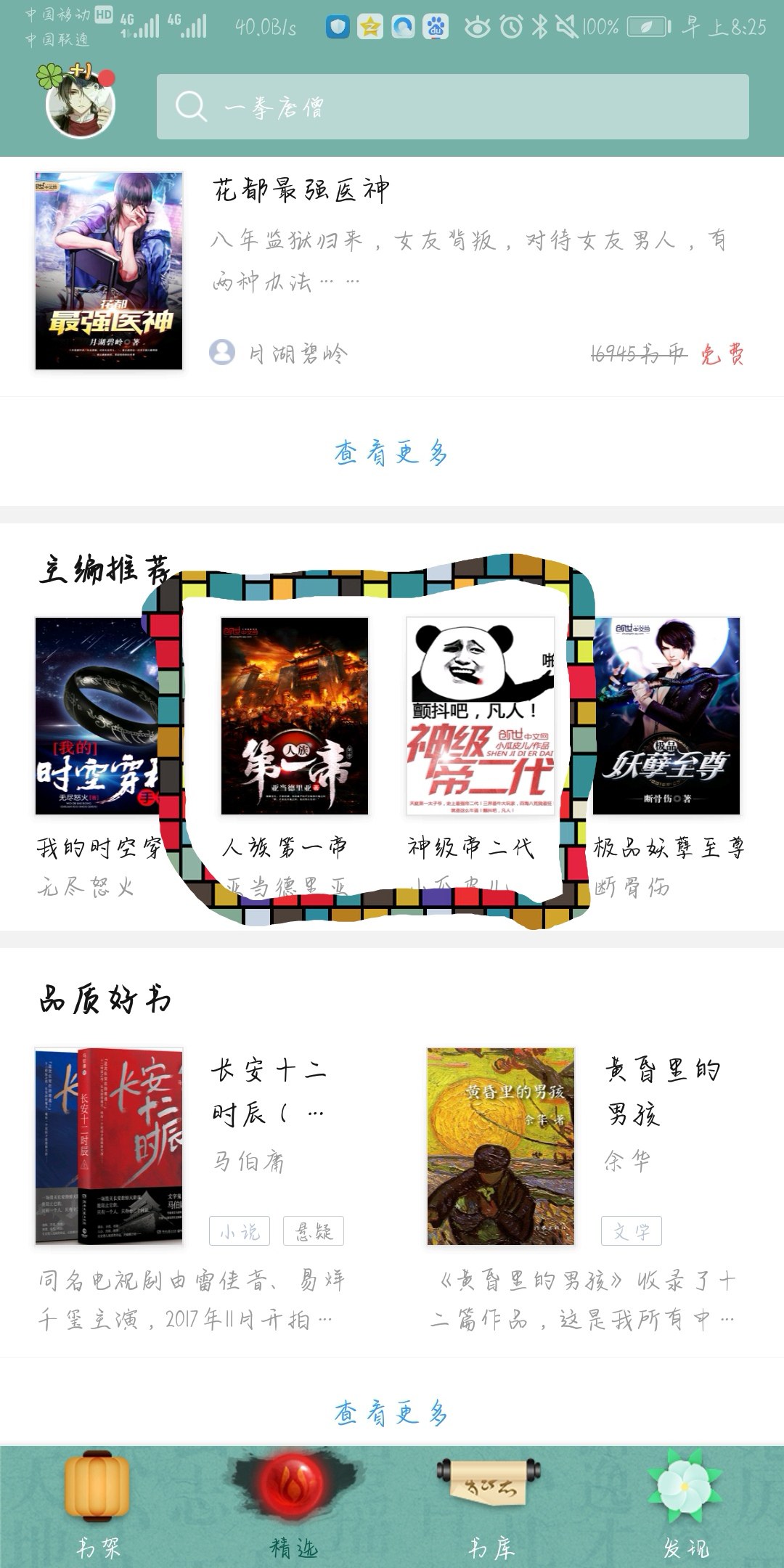Open the profile avatar
Image resolution: width=784 pixels, height=1568 pixels.
point(80,104)
